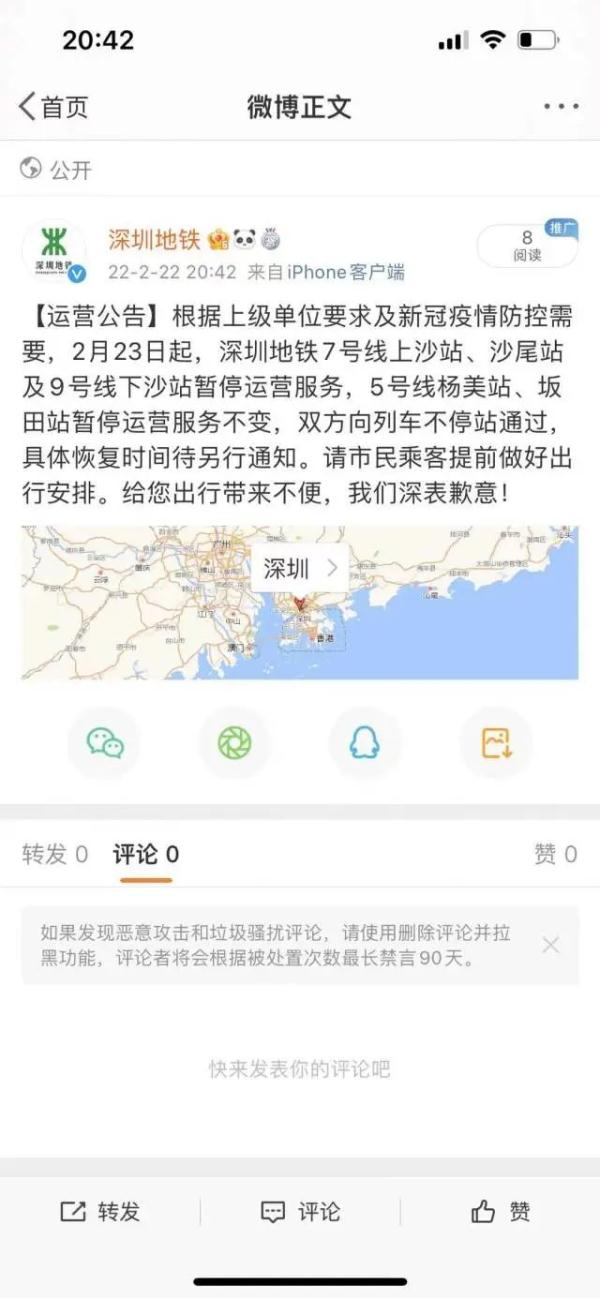Image resolution: width=600 pixels, height=1298 pixels.
Task: Go back to 首页
Action: click(x=54, y=107)
